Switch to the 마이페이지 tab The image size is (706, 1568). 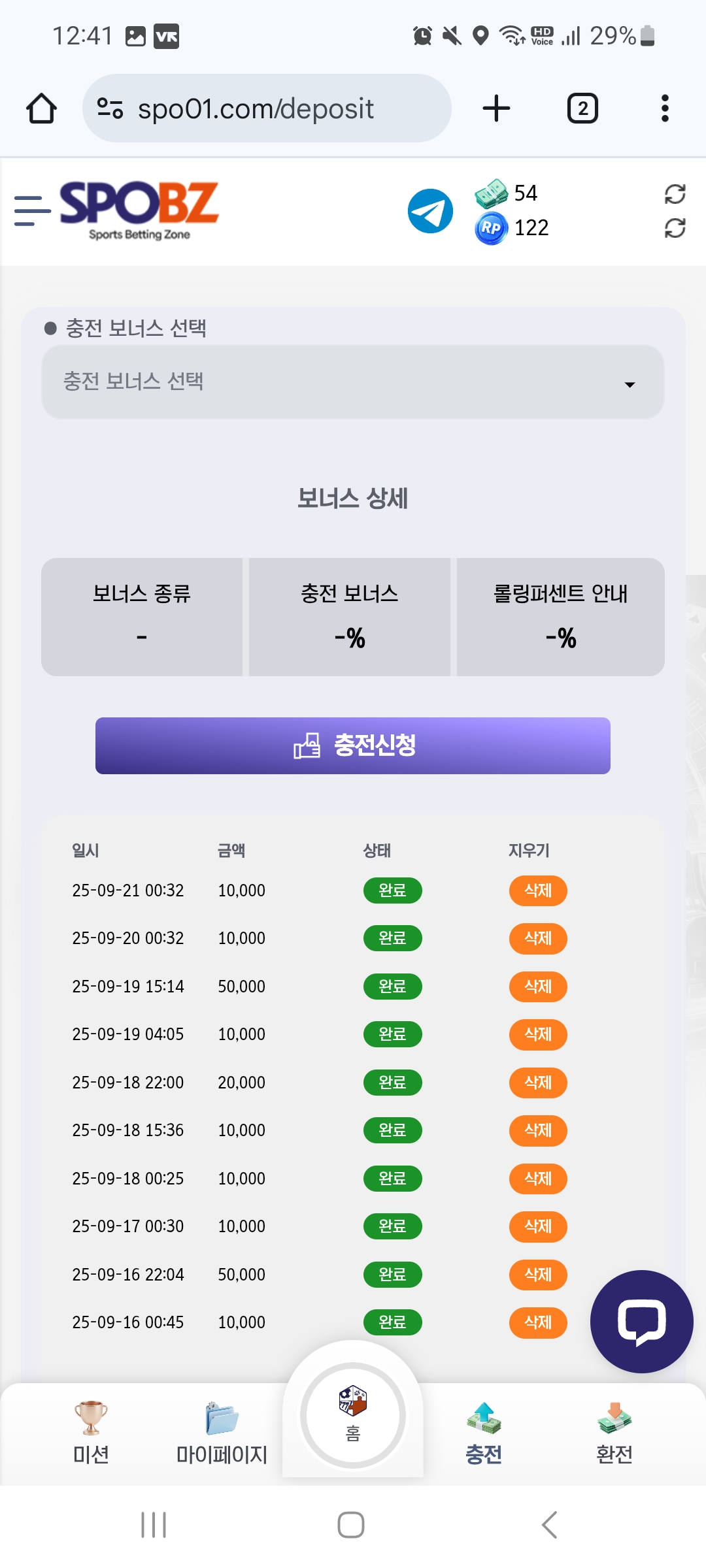[x=222, y=1433]
